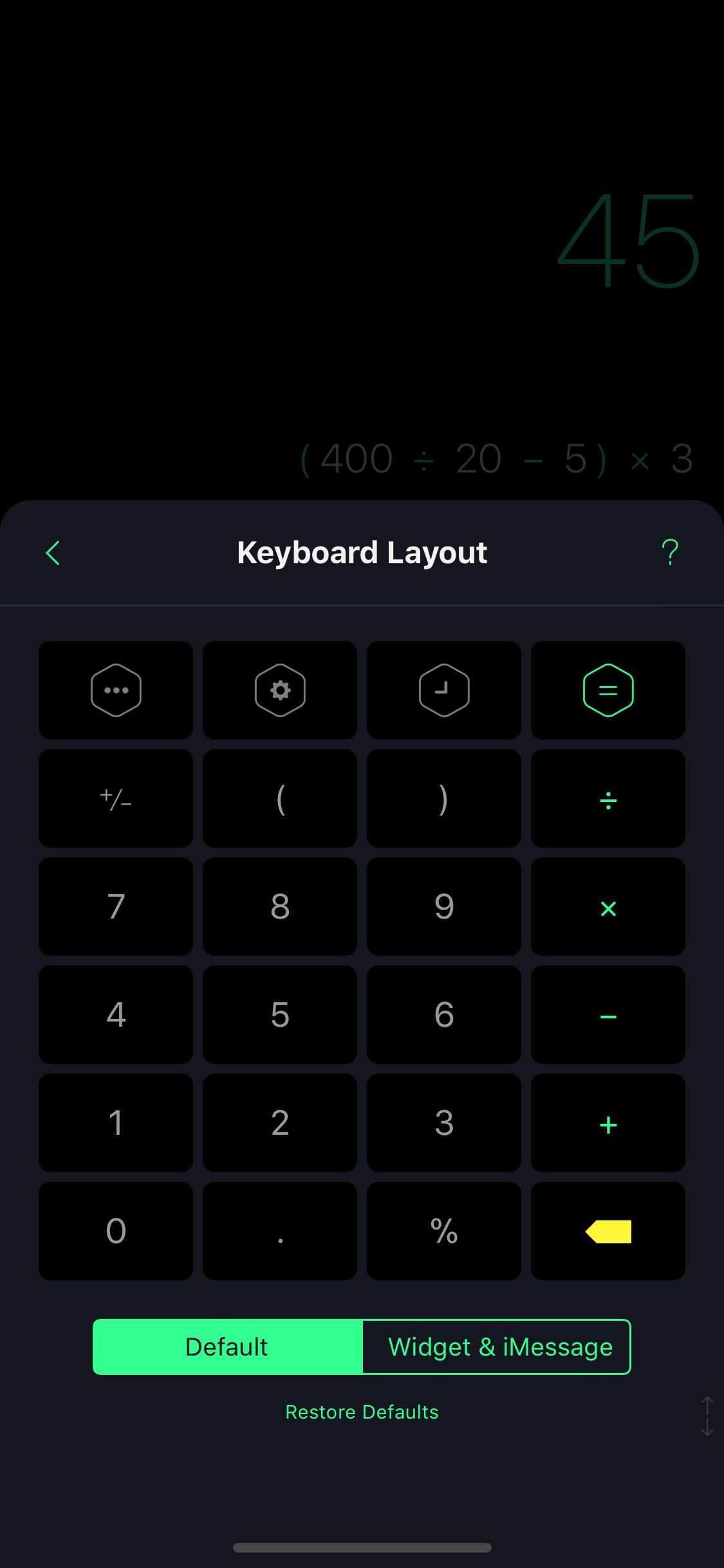Image resolution: width=724 pixels, height=1568 pixels.
Task: Open the help question mark
Action: click(x=670, y=553)
